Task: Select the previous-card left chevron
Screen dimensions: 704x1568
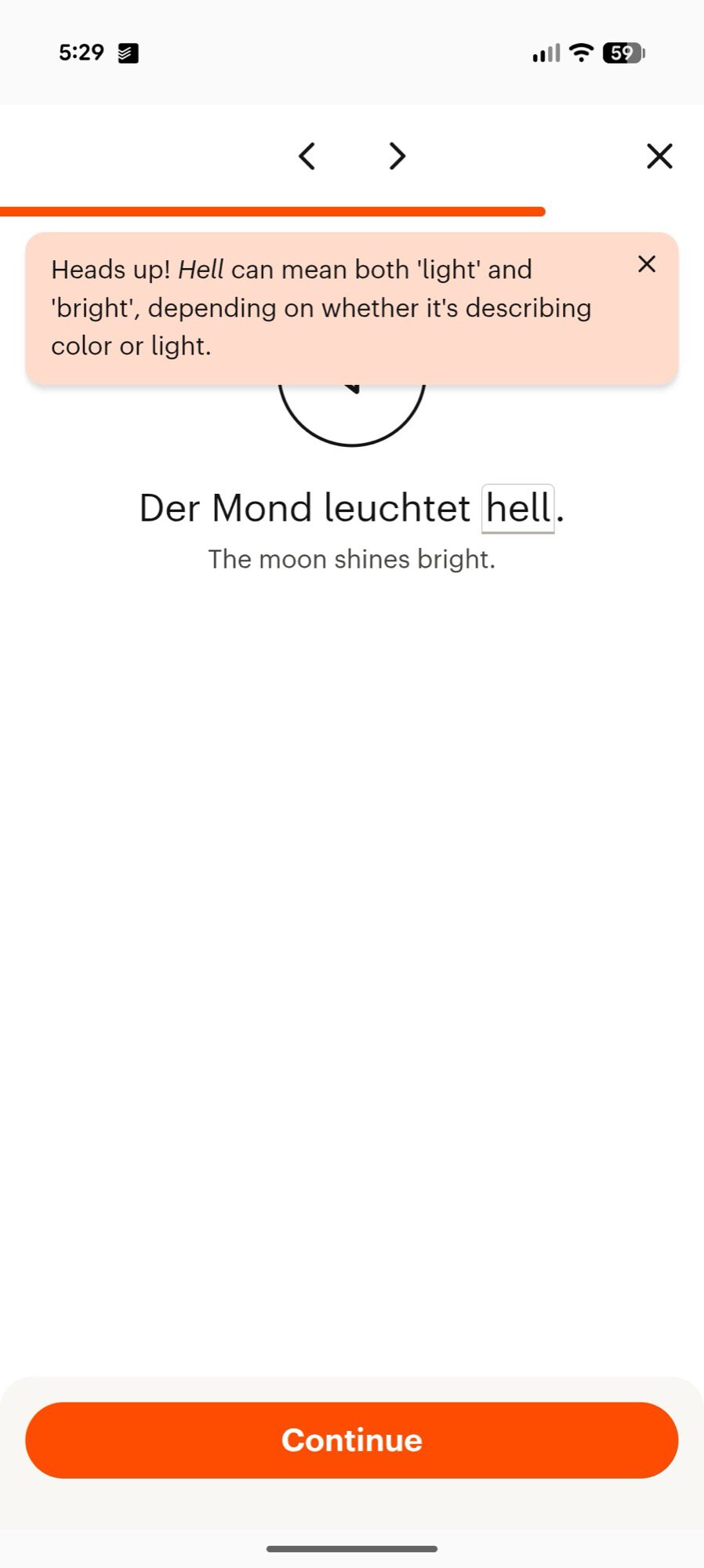Action: (307, 156)
